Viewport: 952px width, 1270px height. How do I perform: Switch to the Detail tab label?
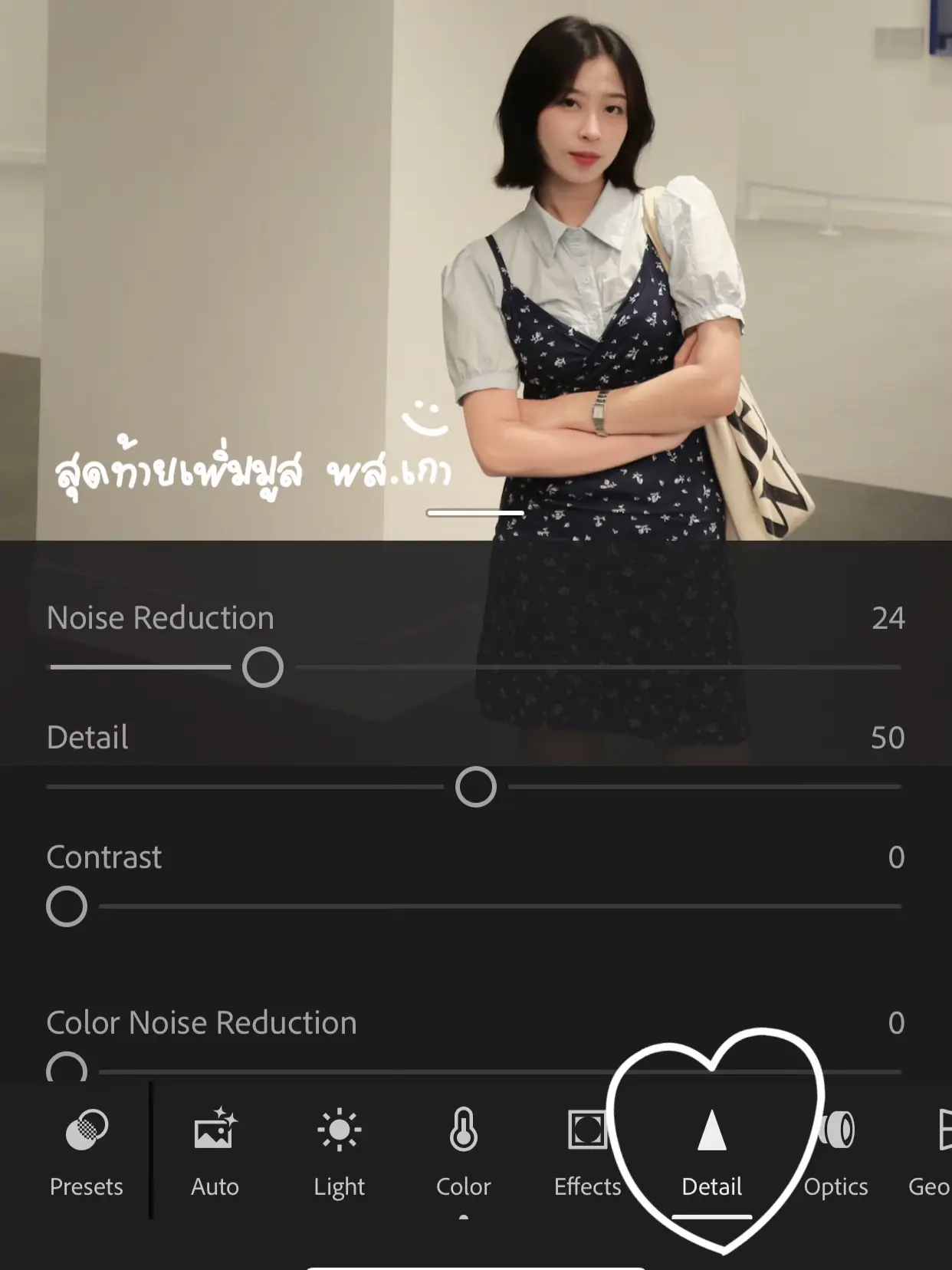712,1187
